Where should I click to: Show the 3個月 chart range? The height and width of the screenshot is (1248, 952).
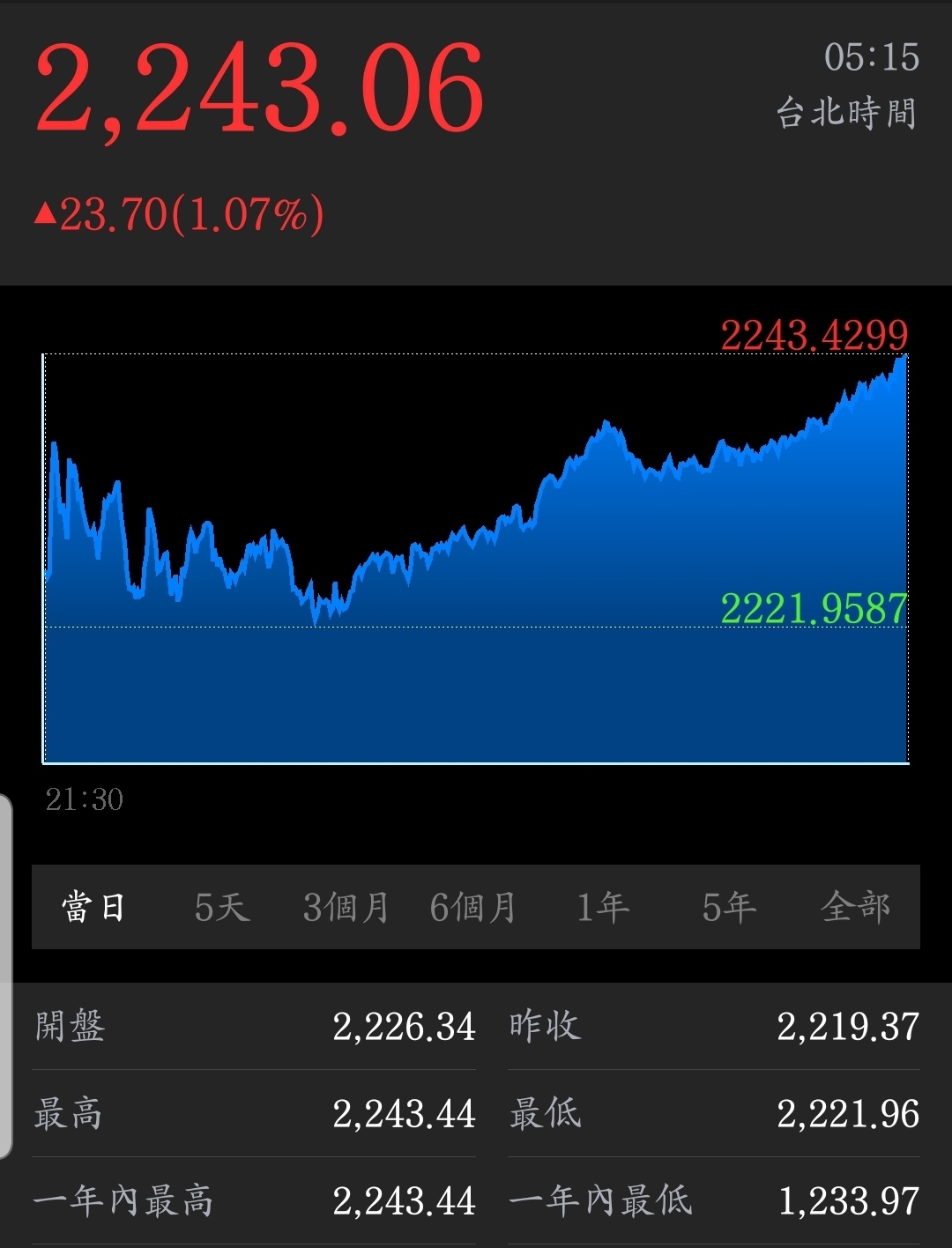pos(346,907)
